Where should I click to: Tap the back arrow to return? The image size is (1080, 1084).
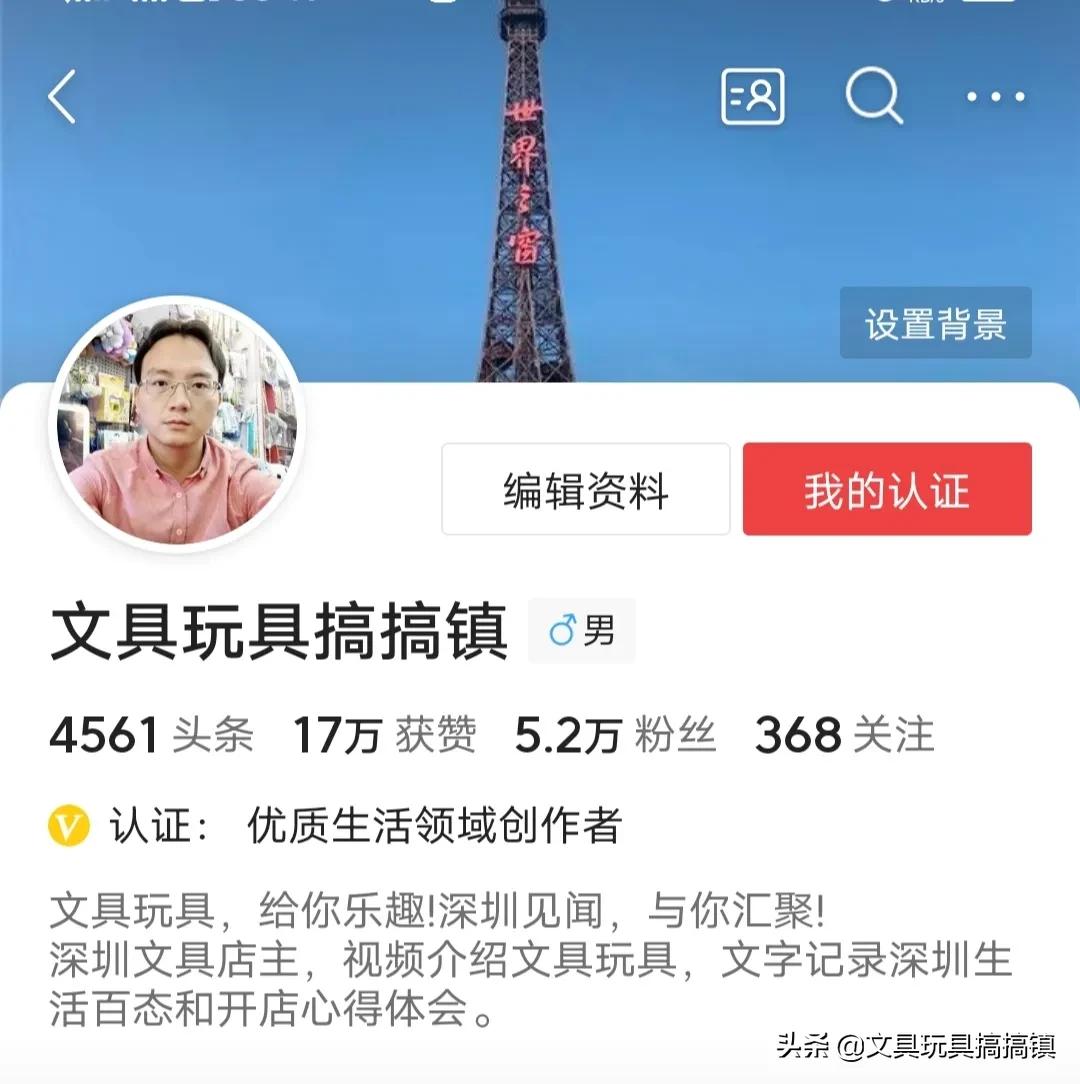coord(62,97)
